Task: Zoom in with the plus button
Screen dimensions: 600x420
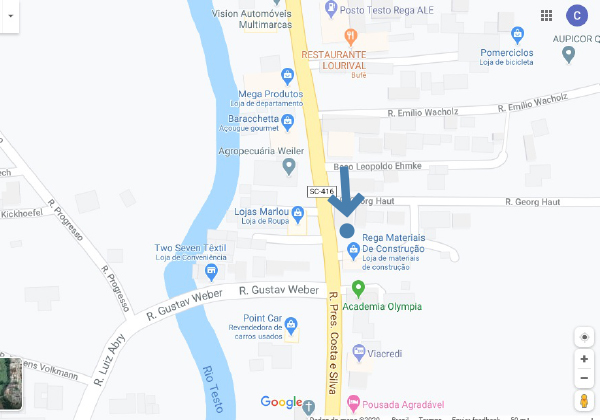Action: coord(584,358)
